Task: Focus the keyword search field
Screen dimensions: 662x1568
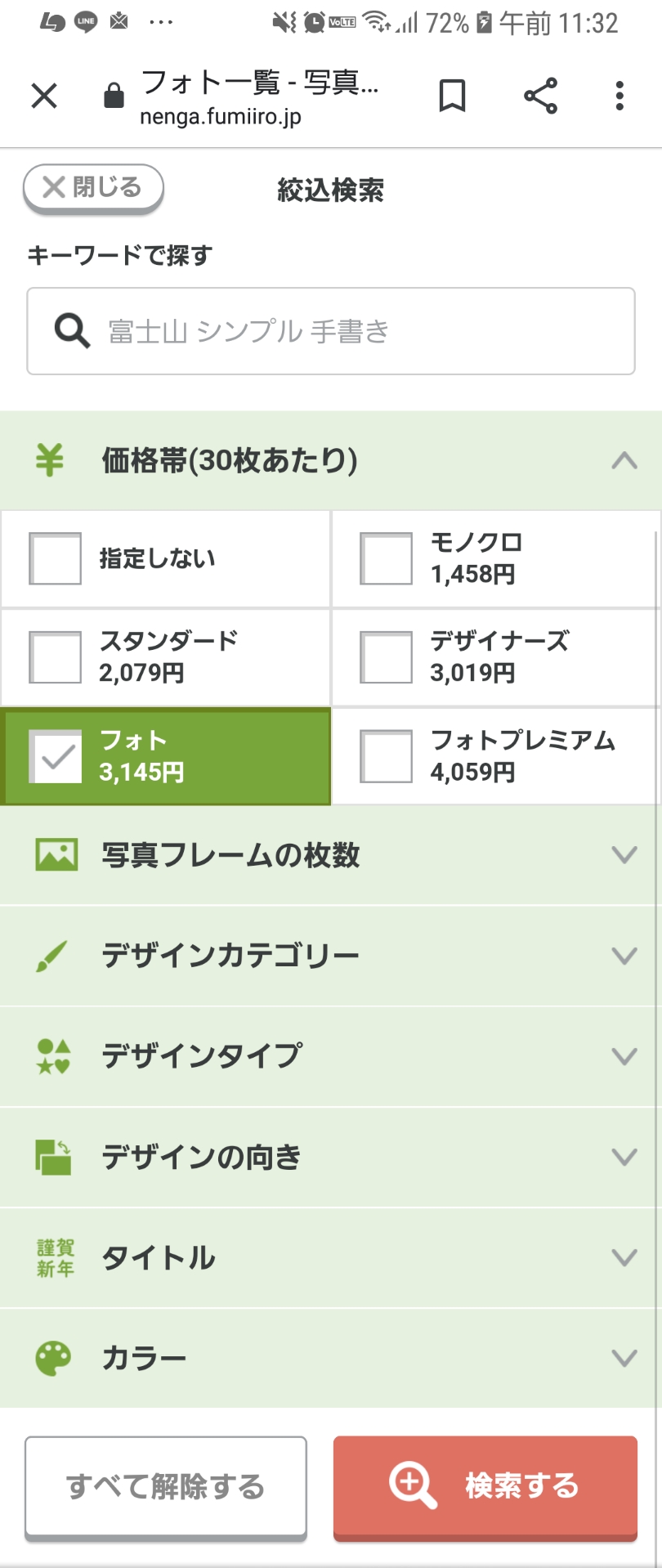Action: click(331, 331)
